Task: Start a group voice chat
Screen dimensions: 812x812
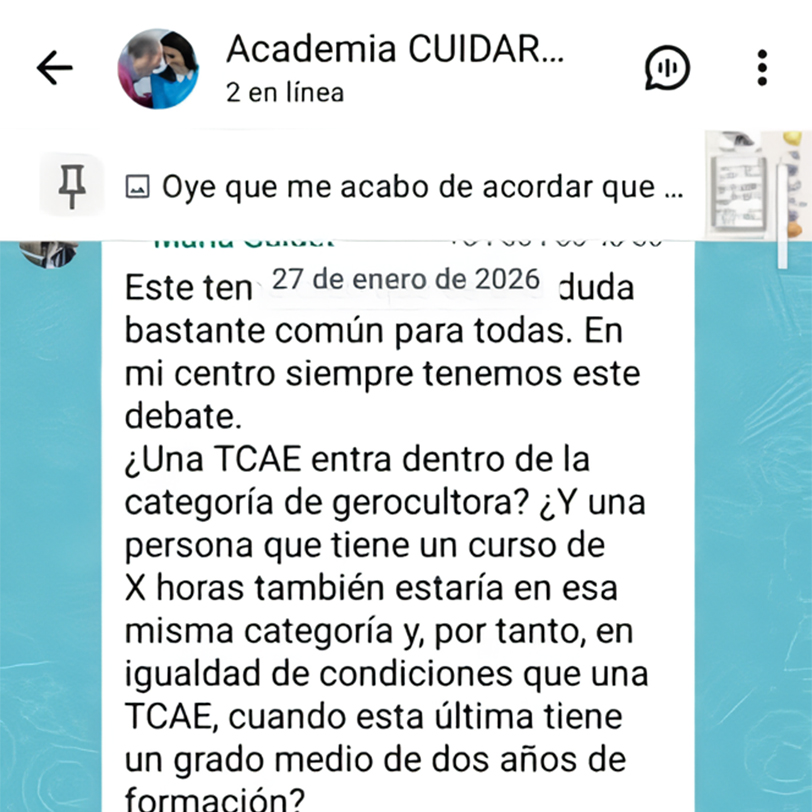Action: (667, 68)
